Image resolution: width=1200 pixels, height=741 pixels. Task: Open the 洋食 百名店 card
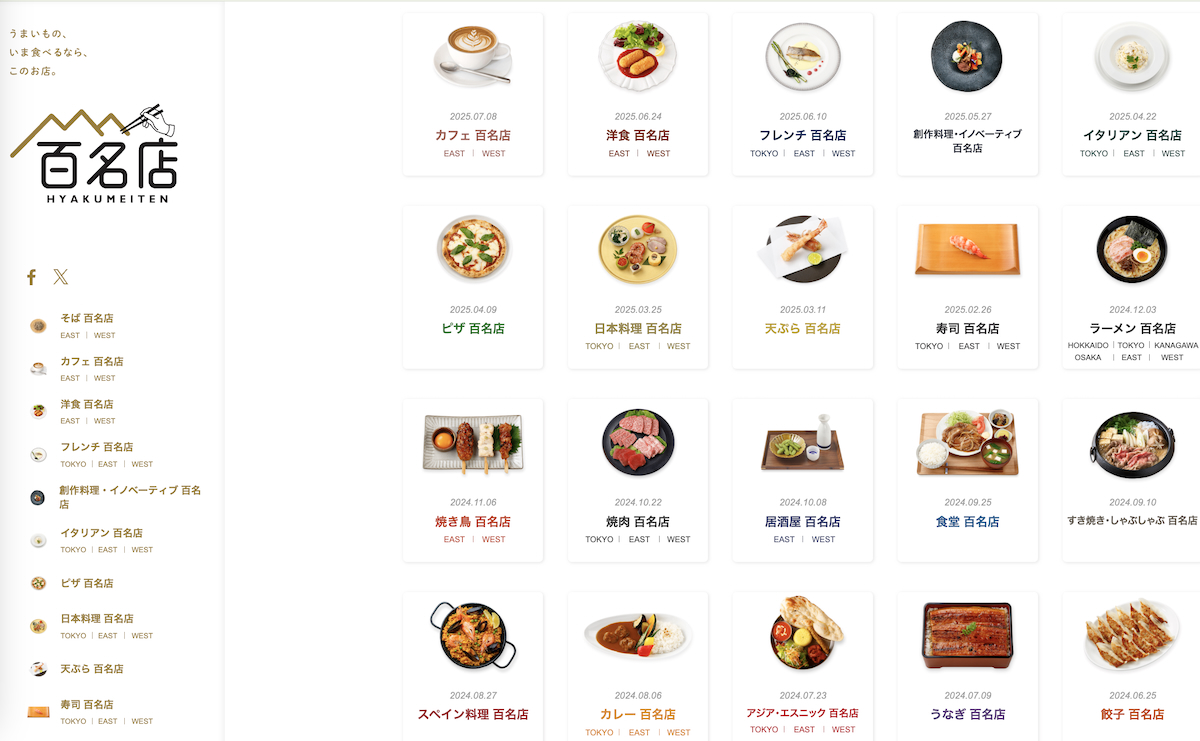pyautogui.click(x=638, y=135)
